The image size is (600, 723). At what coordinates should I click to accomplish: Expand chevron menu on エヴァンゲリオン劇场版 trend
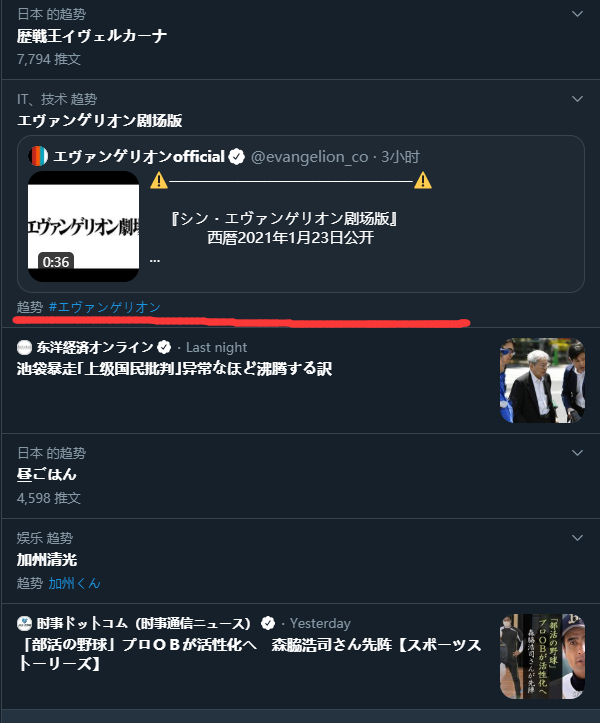pyautogui.click(x=577, y=98)
